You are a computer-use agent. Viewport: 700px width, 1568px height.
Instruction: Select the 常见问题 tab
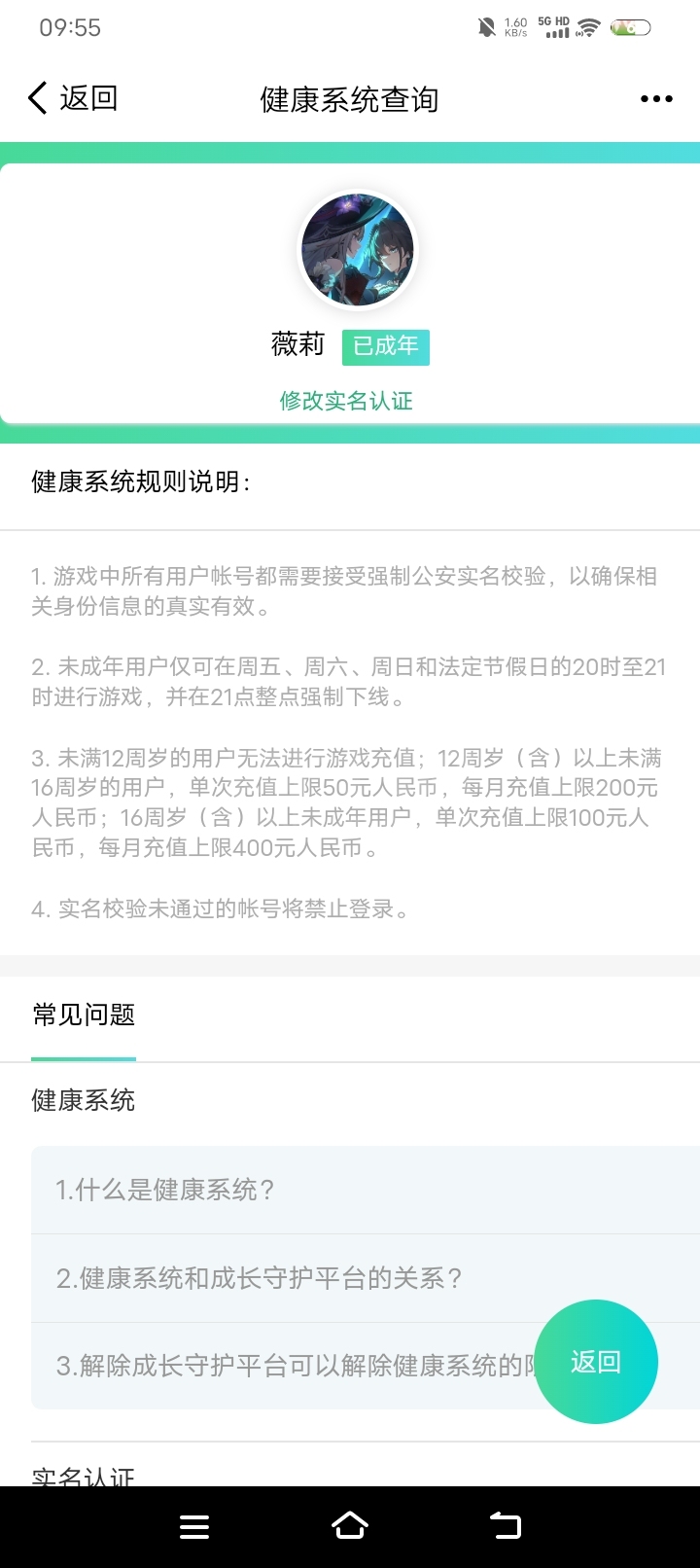click(x=84, y=1016)
